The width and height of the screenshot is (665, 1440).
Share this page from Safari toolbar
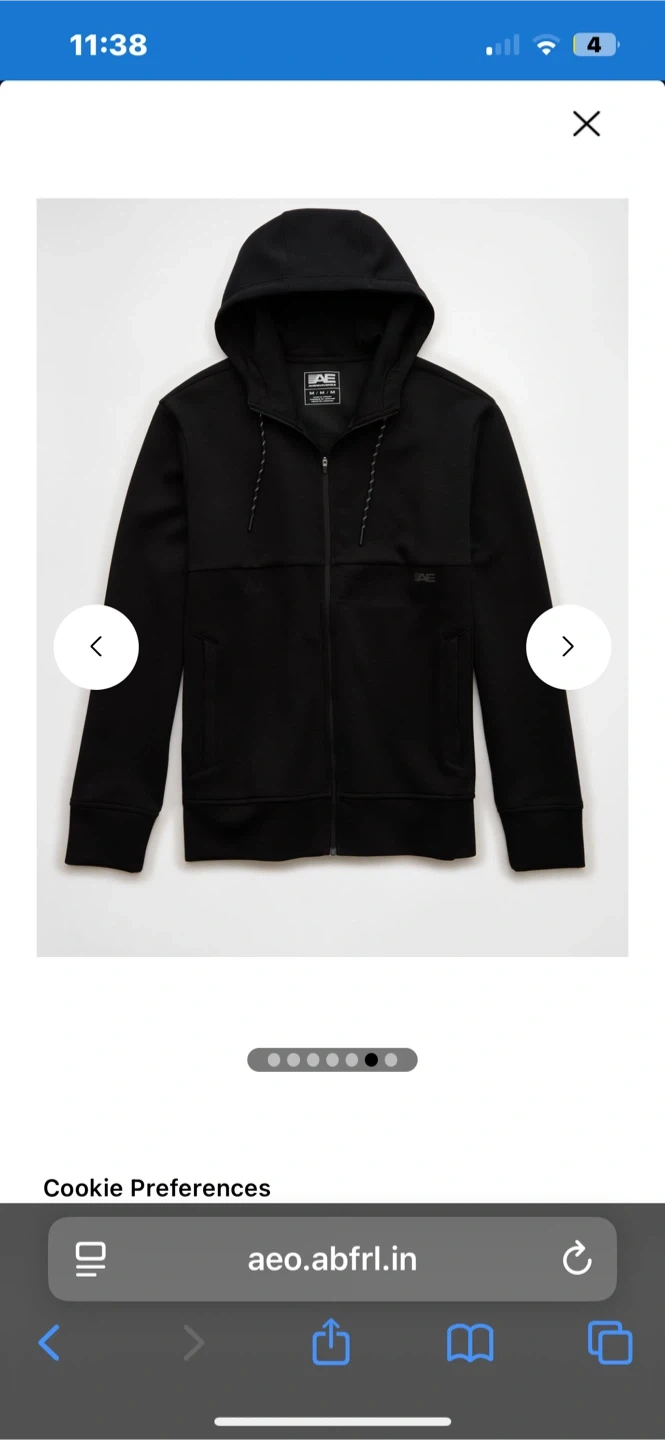pos(331,1343)
